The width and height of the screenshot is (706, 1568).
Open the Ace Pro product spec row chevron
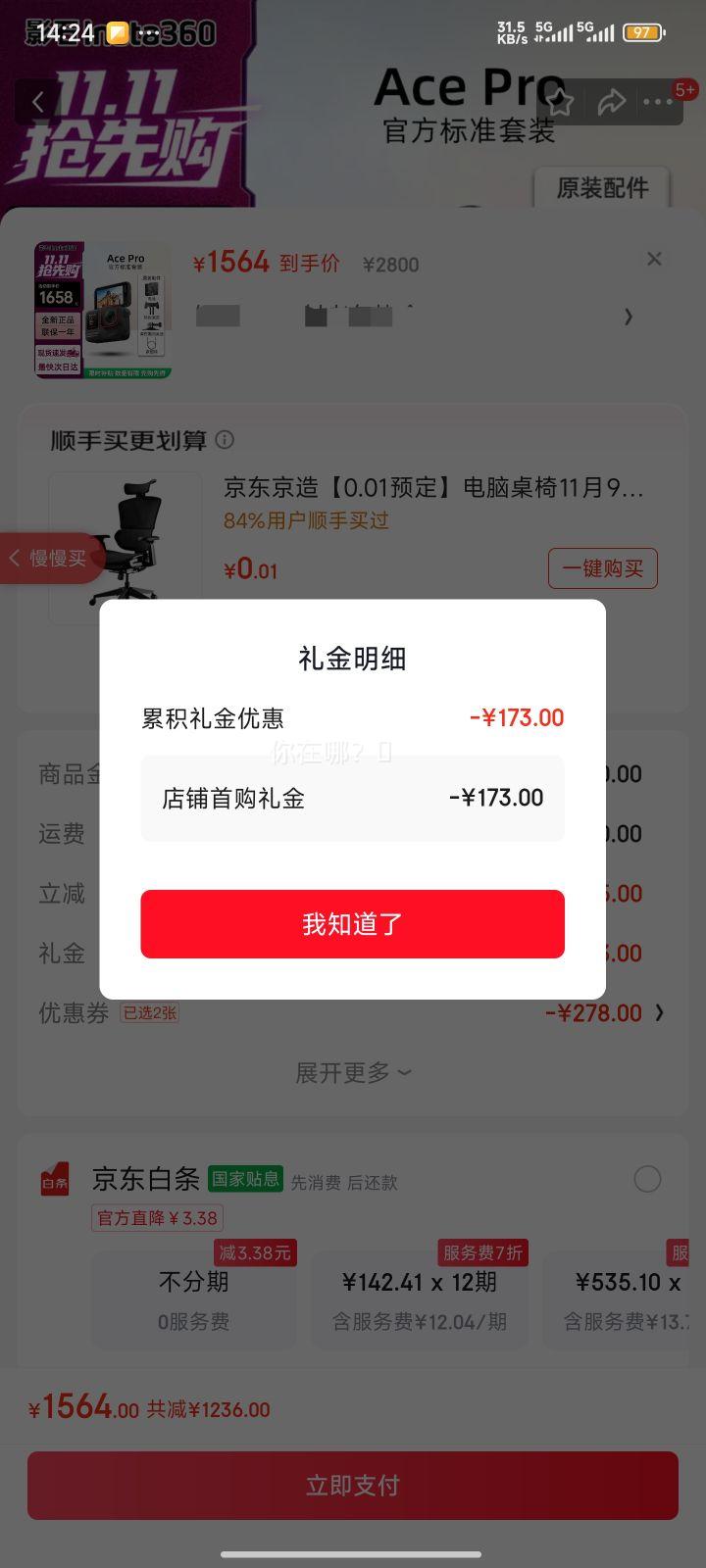[629, 317]
